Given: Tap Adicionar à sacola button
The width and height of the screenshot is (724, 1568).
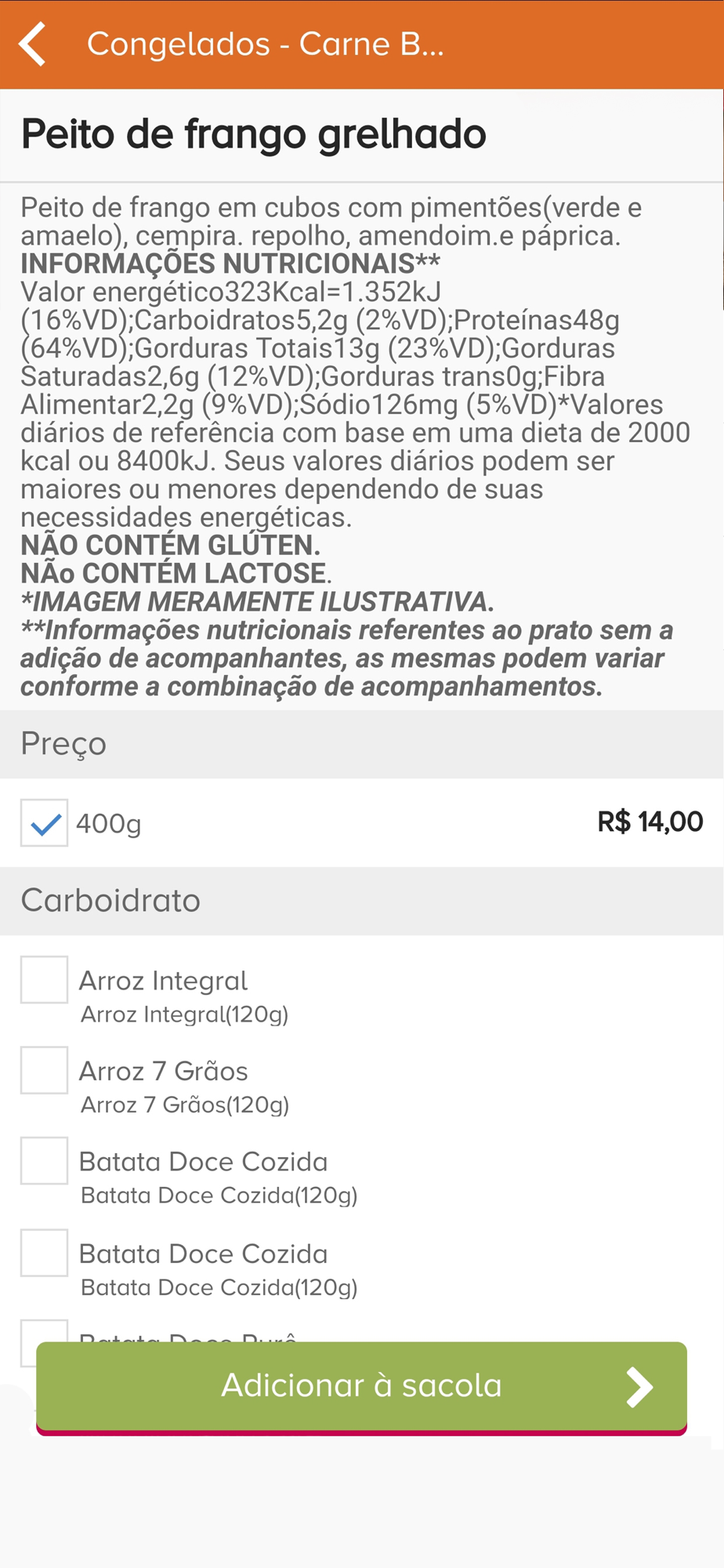Looking at the screenshot, I should (x=361, y=1386).
